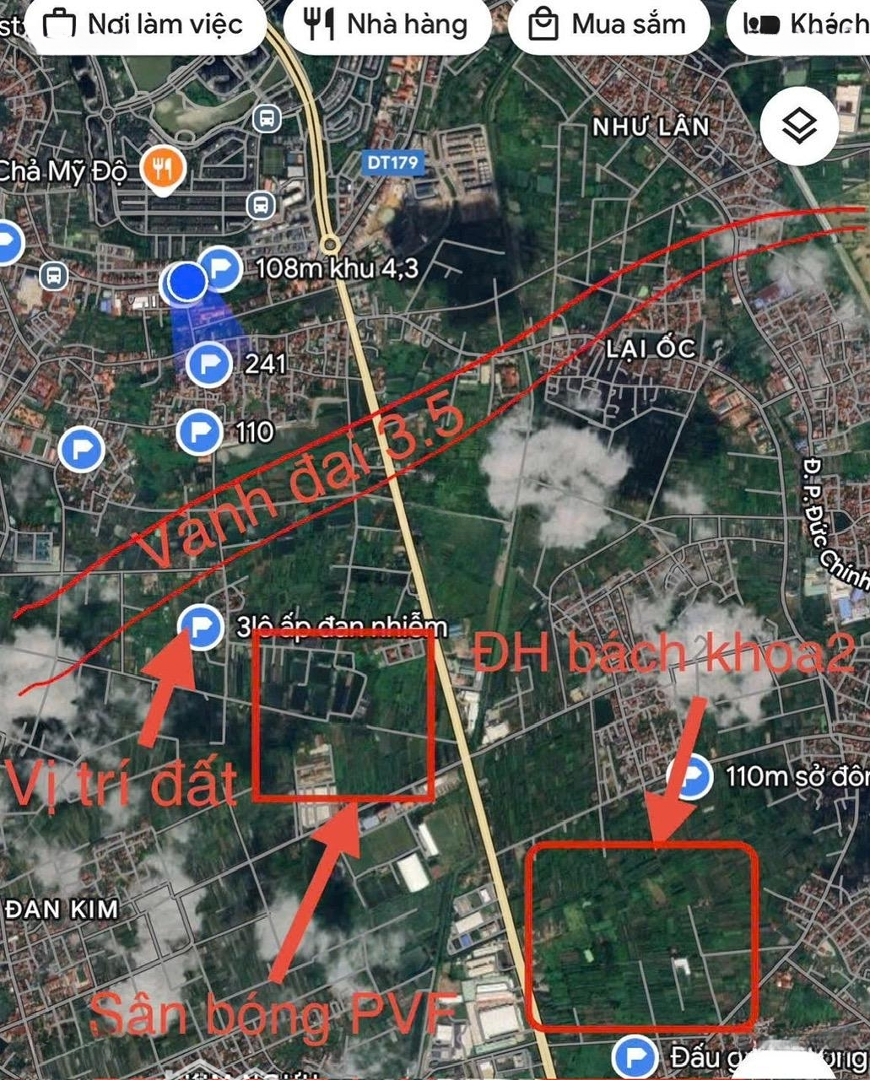Select the Nơi làm việc chip

pyautogui.click(x=145, y=23)
